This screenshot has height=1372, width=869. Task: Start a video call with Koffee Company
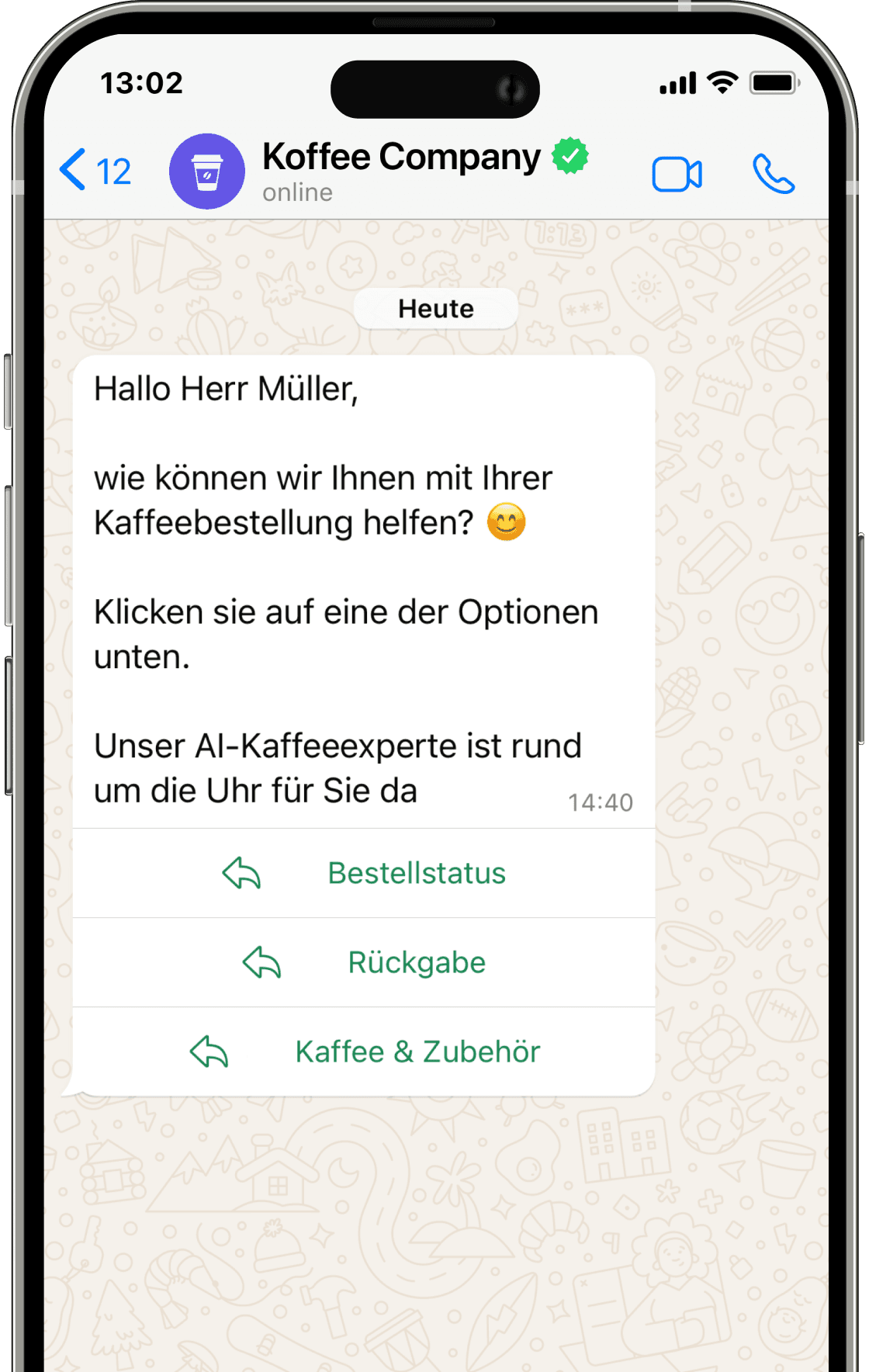(677, 174)
